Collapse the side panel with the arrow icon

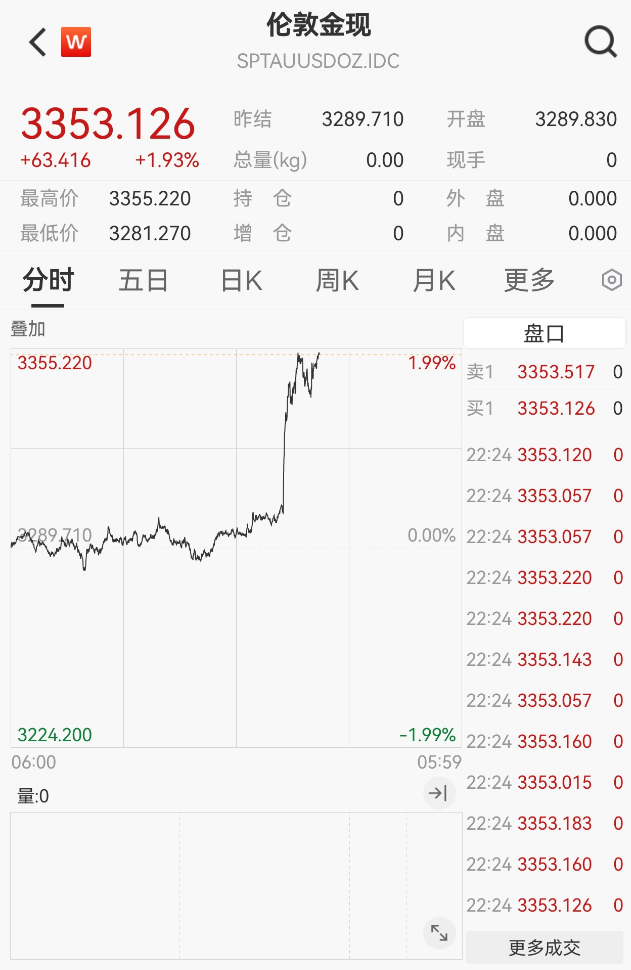(438, 794)
